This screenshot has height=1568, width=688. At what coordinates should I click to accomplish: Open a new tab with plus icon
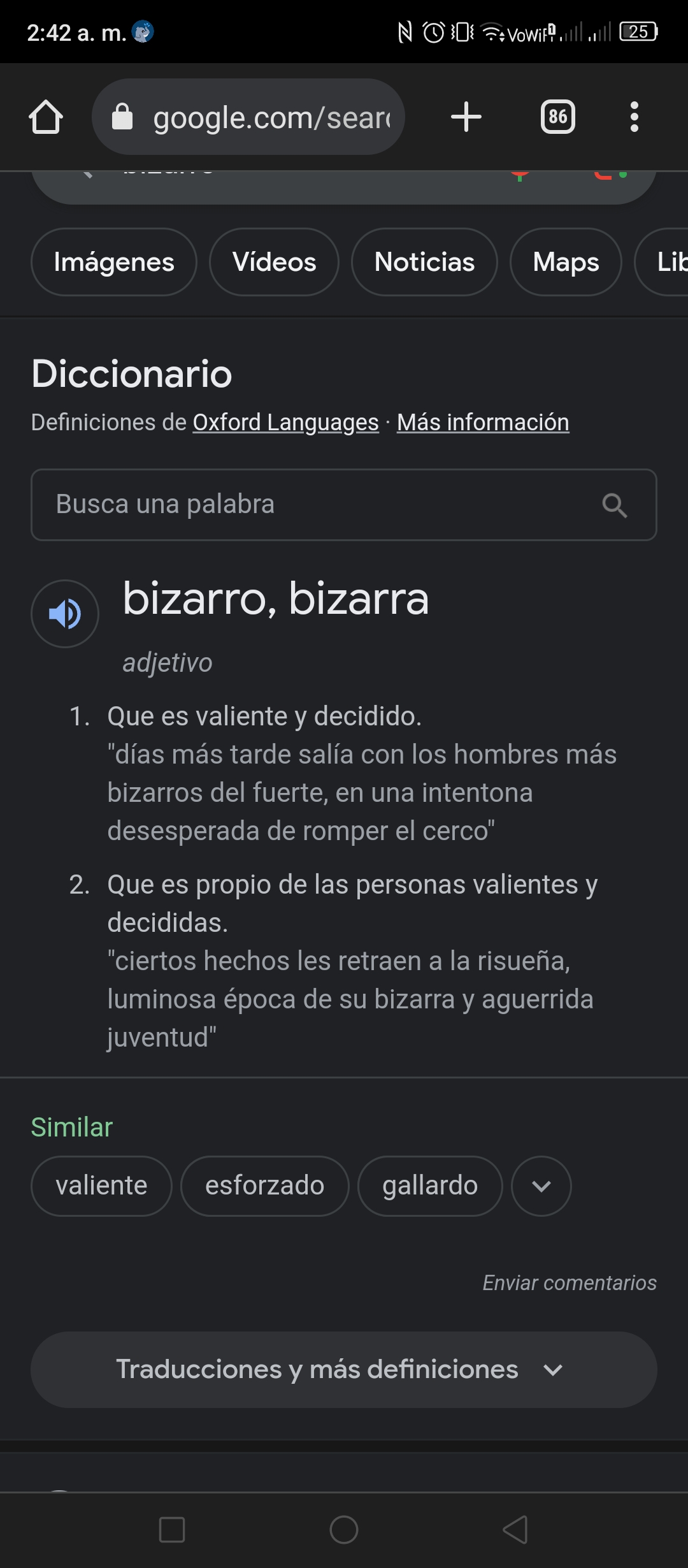466,117
